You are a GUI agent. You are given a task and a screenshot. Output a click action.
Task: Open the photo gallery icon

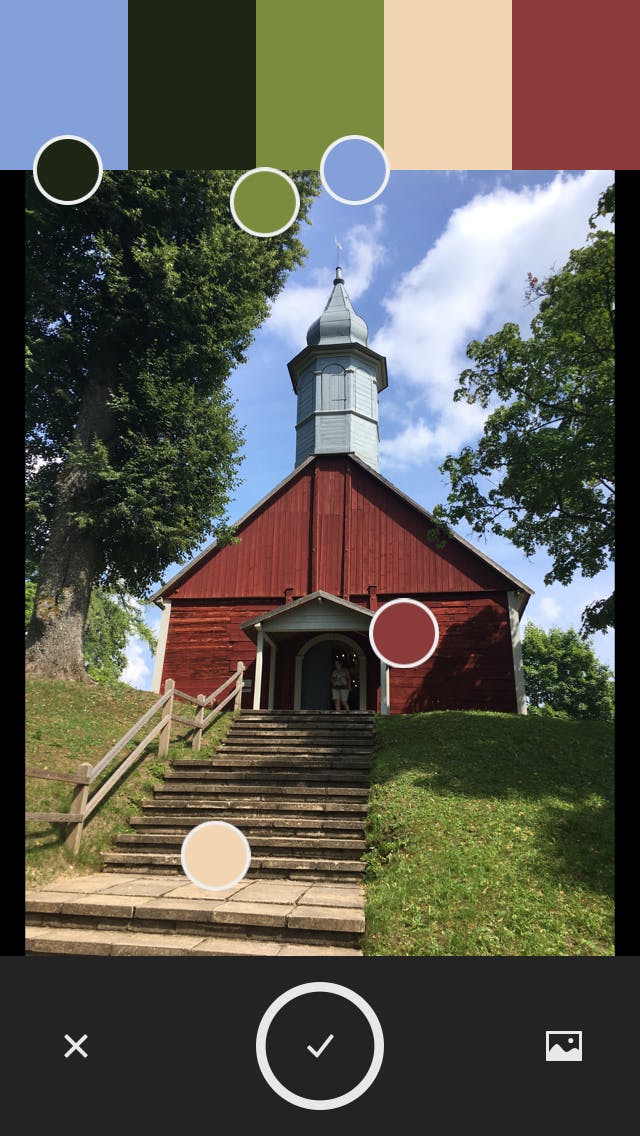(563, 1046)
